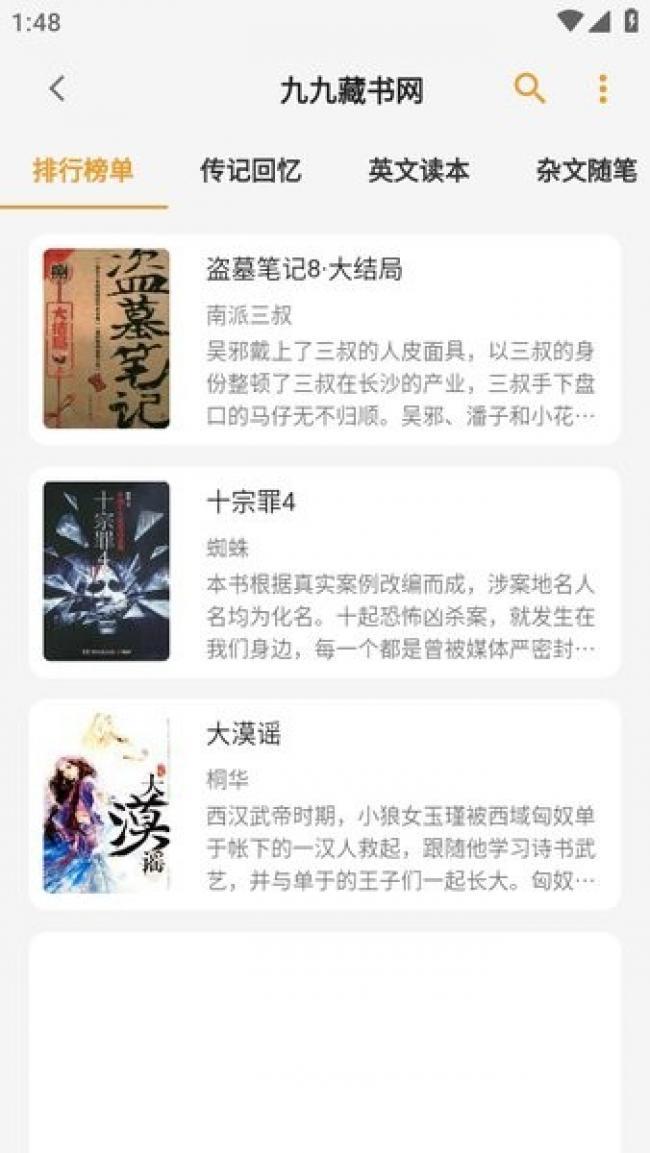650x1153 pixels.
Task: Switch to the 传记回忆 tab
Action: (251, 171)
